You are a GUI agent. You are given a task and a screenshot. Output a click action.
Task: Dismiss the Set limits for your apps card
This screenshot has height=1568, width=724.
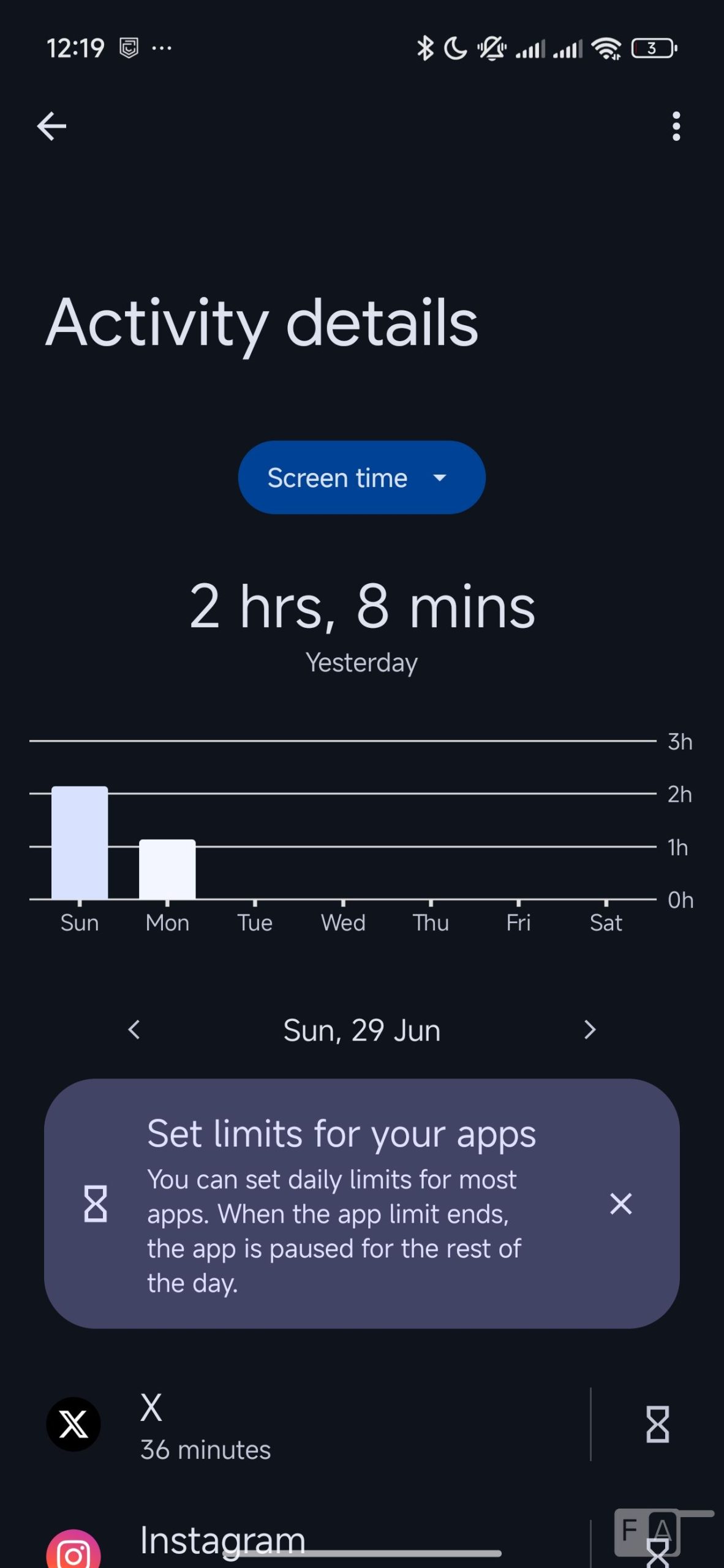[620, 1204]
